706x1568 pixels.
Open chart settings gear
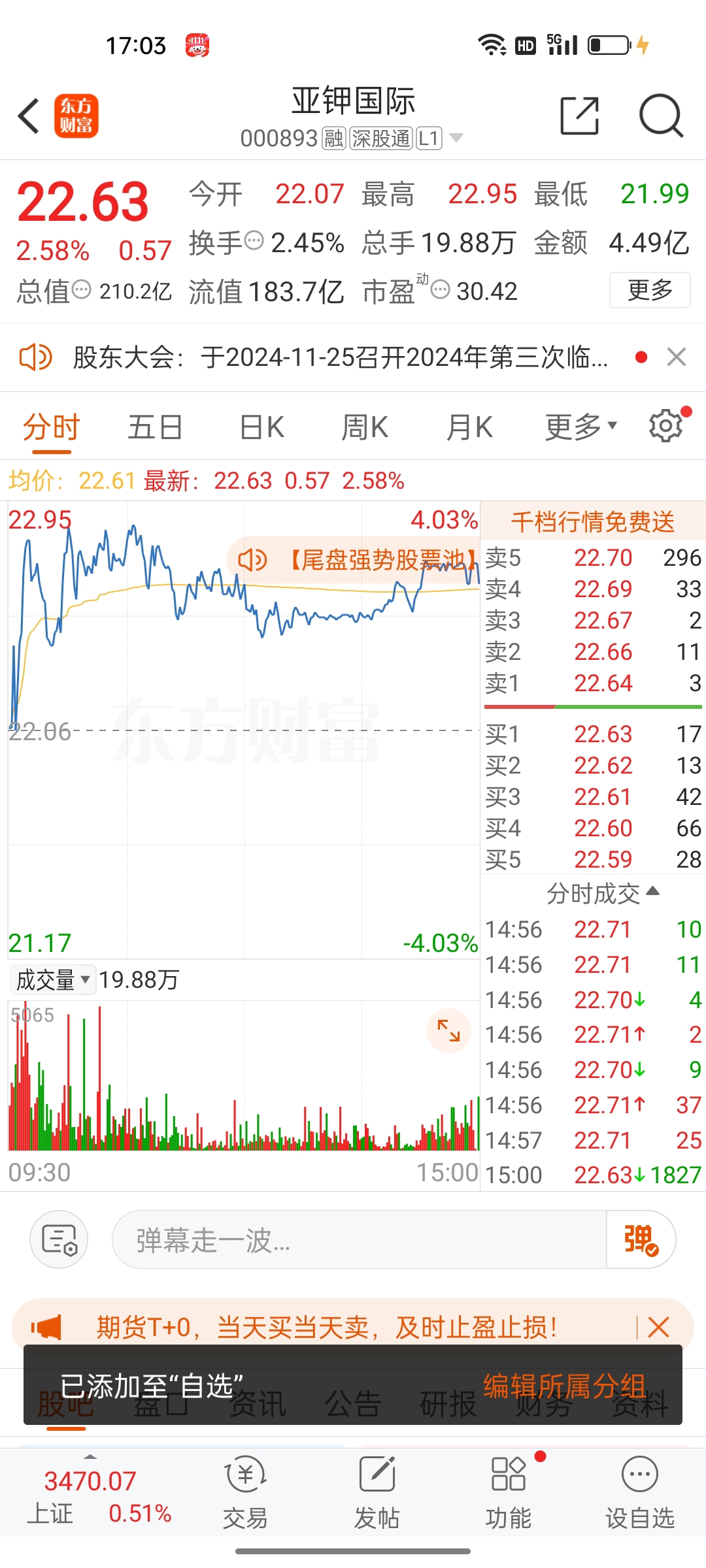click(x=665, y=427)
